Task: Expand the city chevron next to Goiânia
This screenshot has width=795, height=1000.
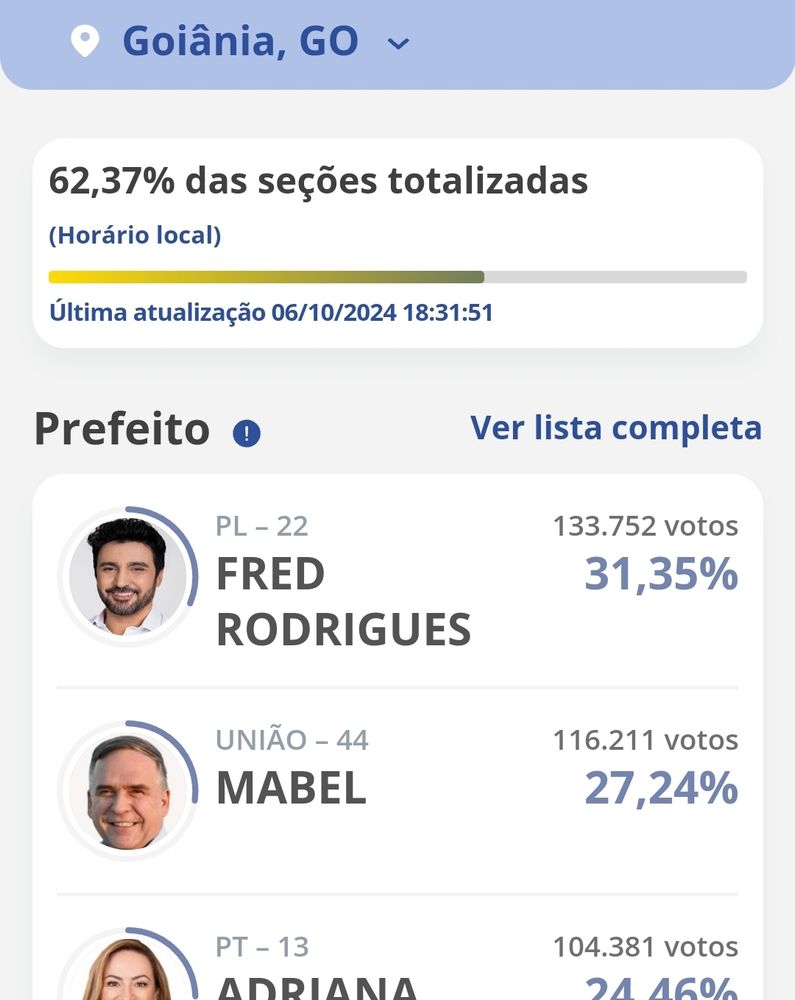Action: [x=398, y=44]
